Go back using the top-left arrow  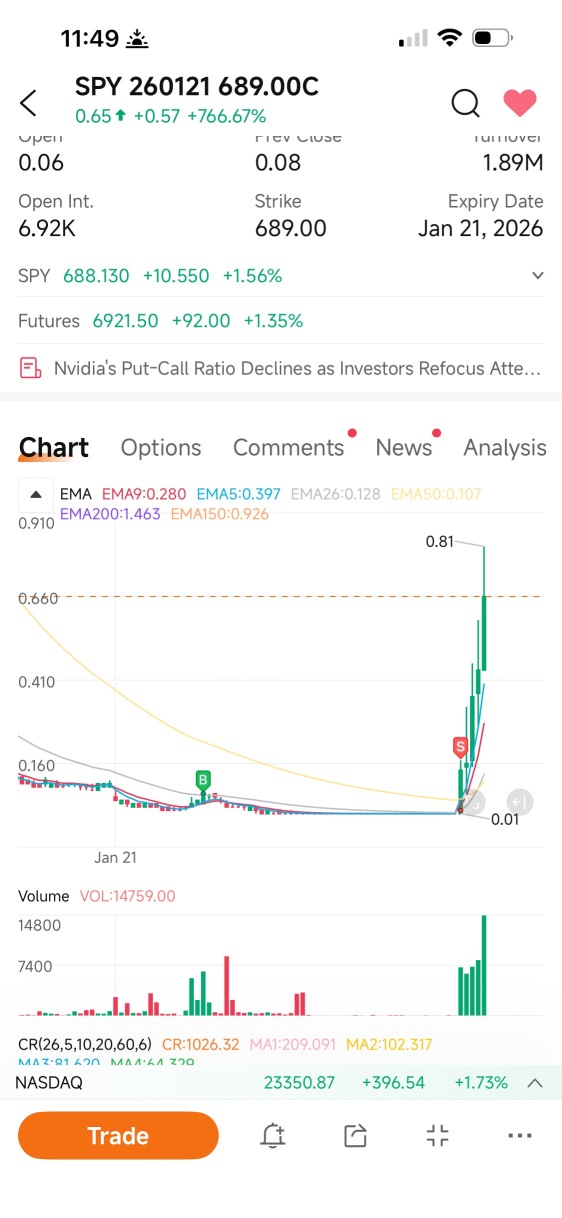(28, 102)
